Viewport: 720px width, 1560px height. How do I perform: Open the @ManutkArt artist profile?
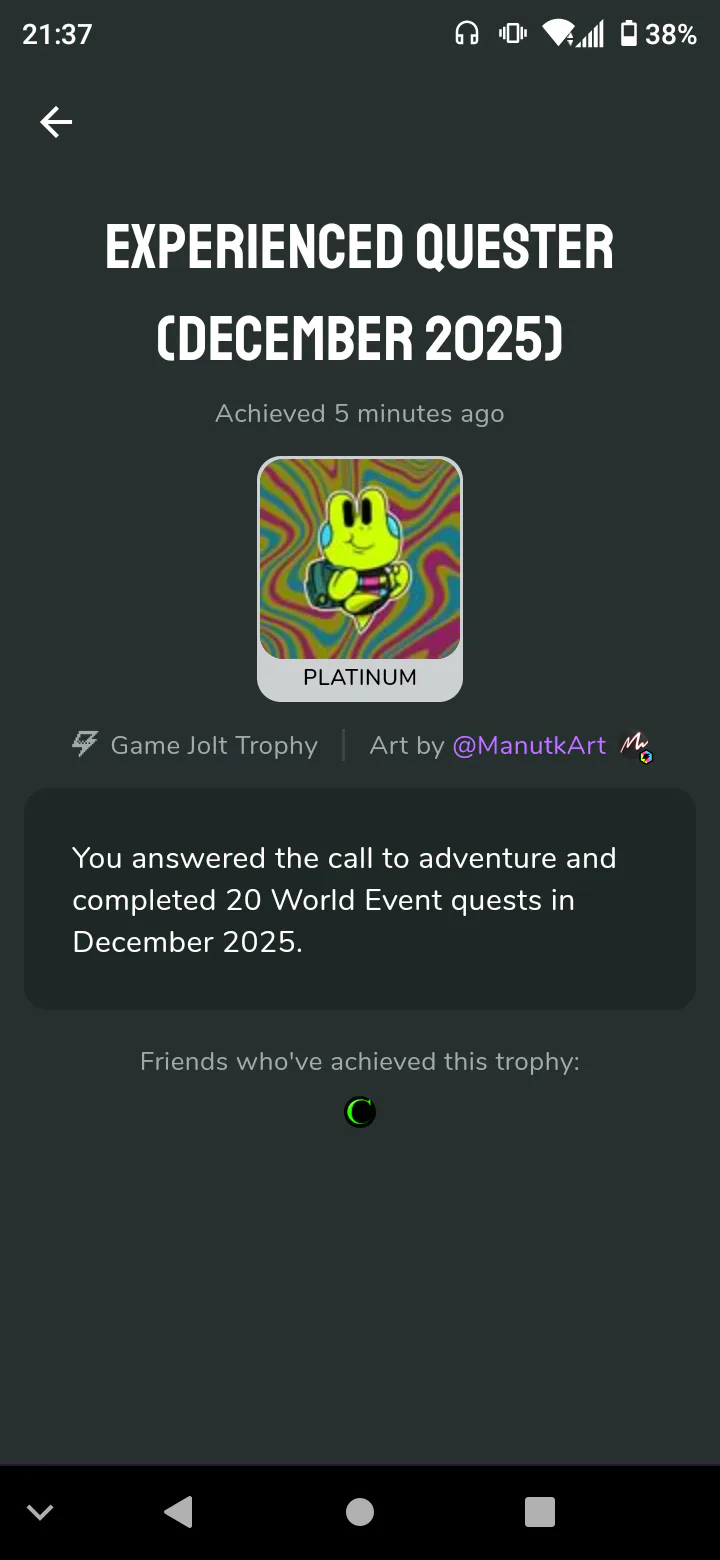[x=529, y=745]
